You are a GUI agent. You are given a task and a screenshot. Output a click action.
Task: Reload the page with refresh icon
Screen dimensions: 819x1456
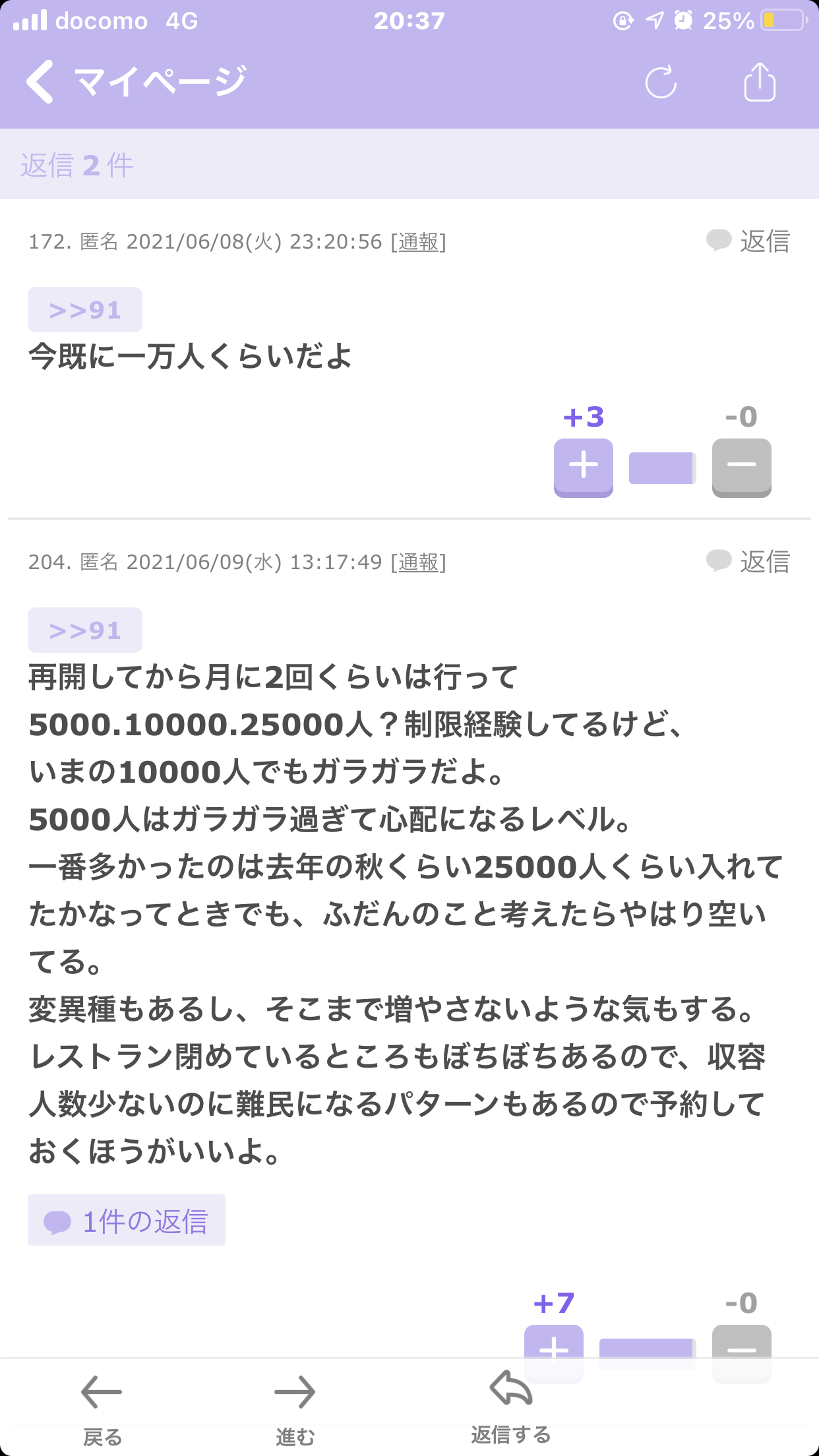pyautogui.click(x=661, y=82)
